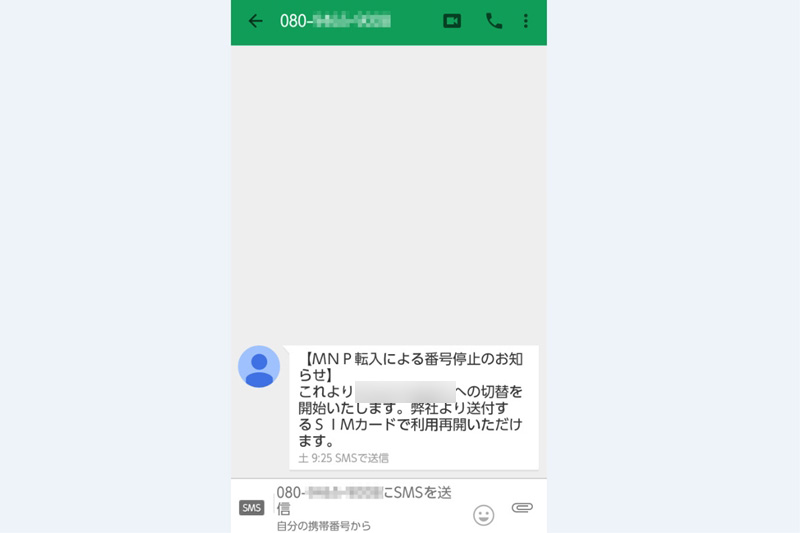
Task: Focus the SMS message input field
Action: (x=365, y=501)
